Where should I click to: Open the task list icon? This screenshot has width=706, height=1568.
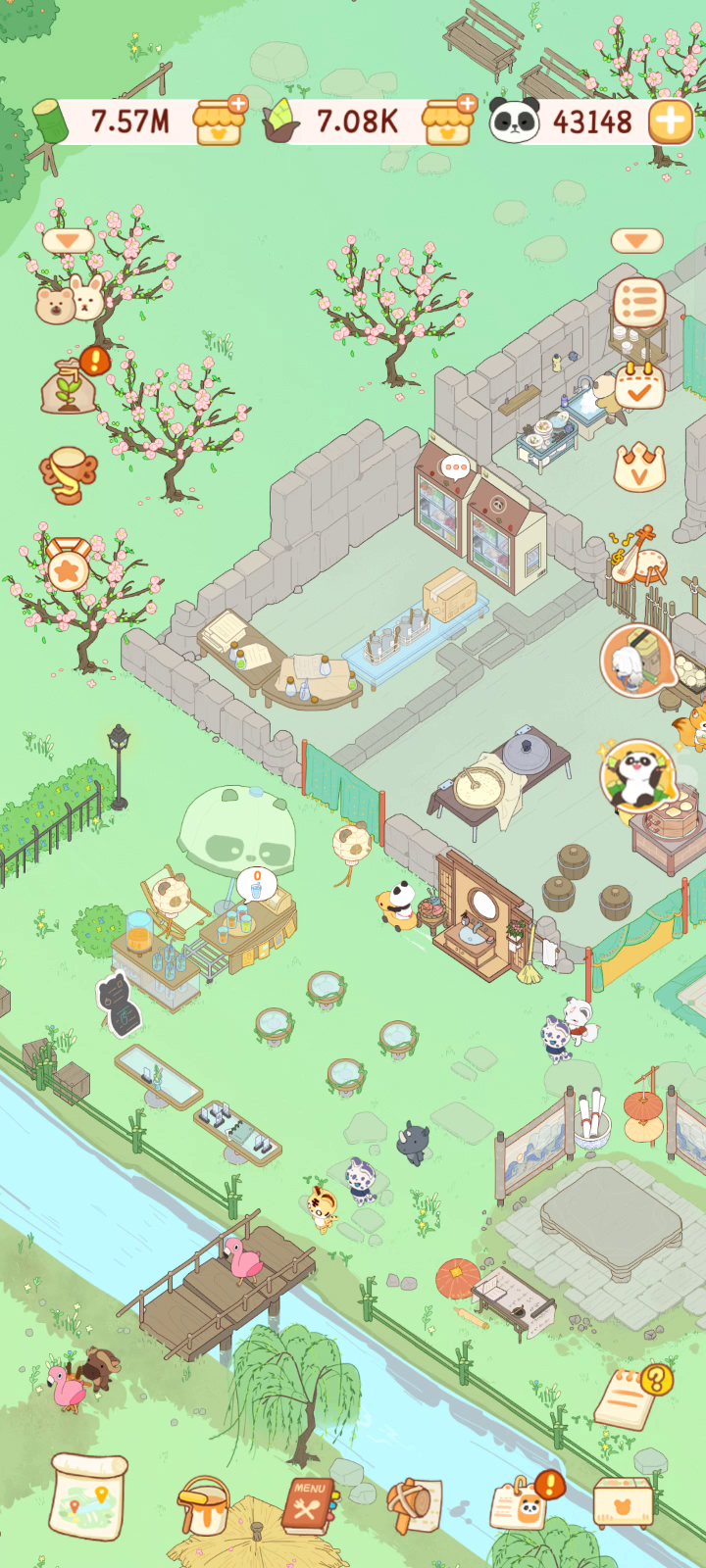tap(639, 303)
